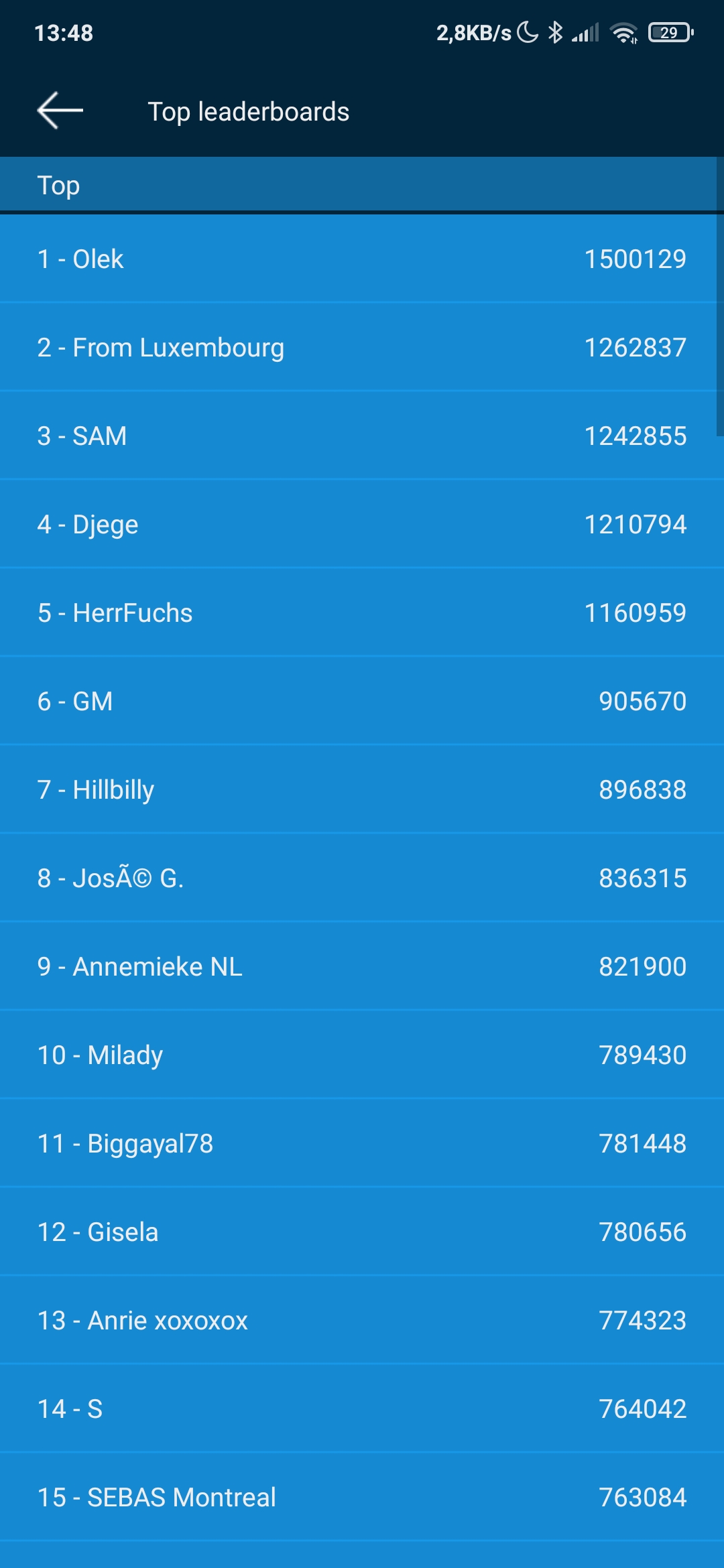The height and width of the screenshot is (1568, 724).
Task: Tap the Bluetooth status icon
Action: tap(554, 31)
